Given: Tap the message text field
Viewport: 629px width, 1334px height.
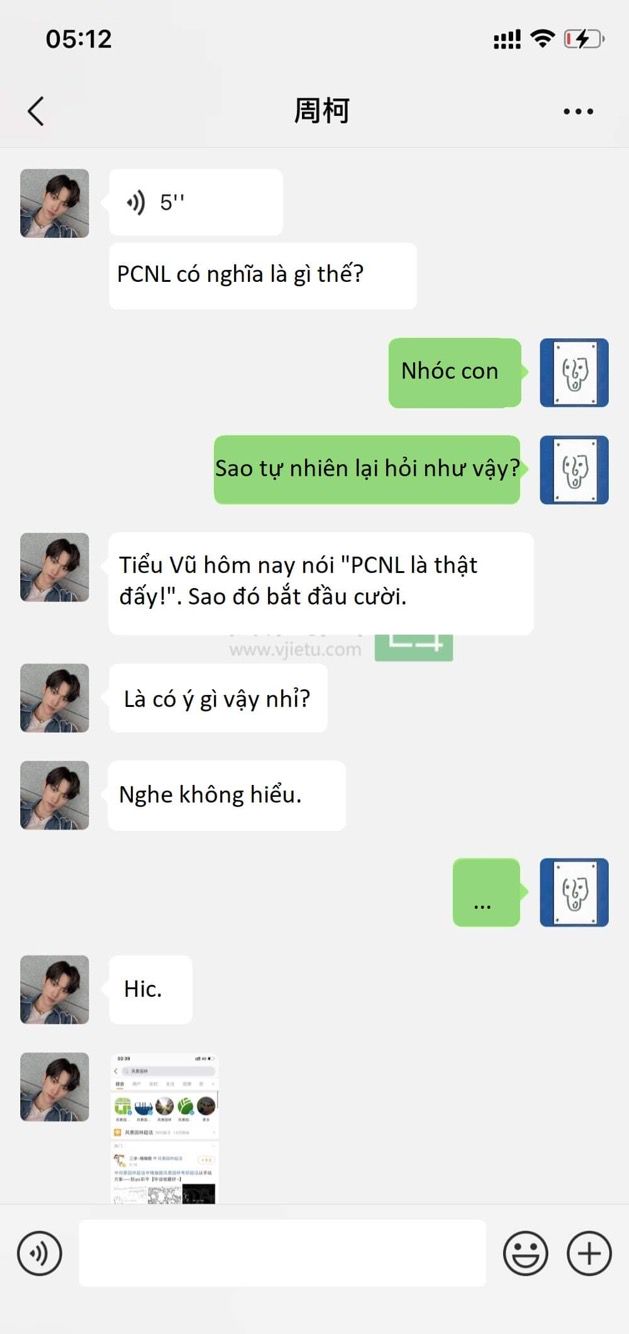Looking at the screenshot, I should (x=282, y=1253).
